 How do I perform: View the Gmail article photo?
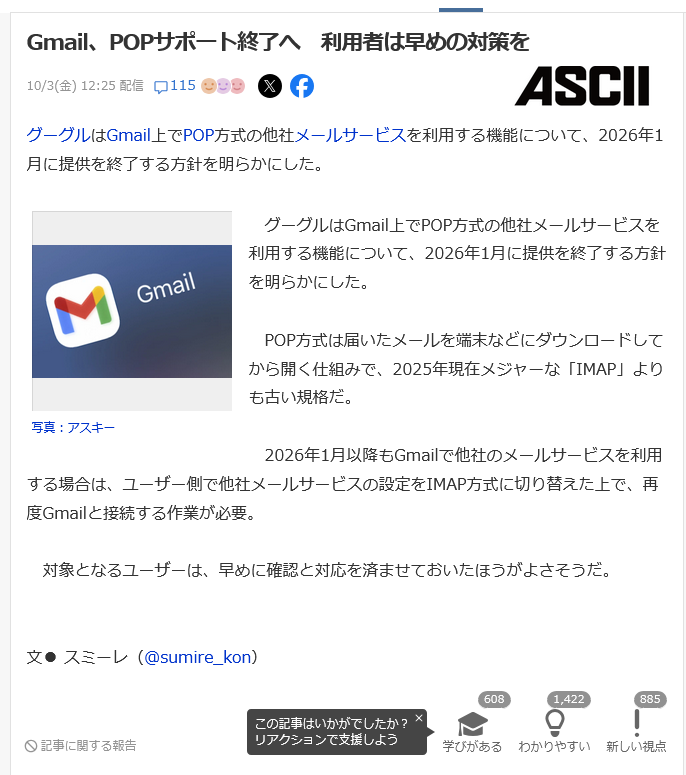tap(132, 310)
